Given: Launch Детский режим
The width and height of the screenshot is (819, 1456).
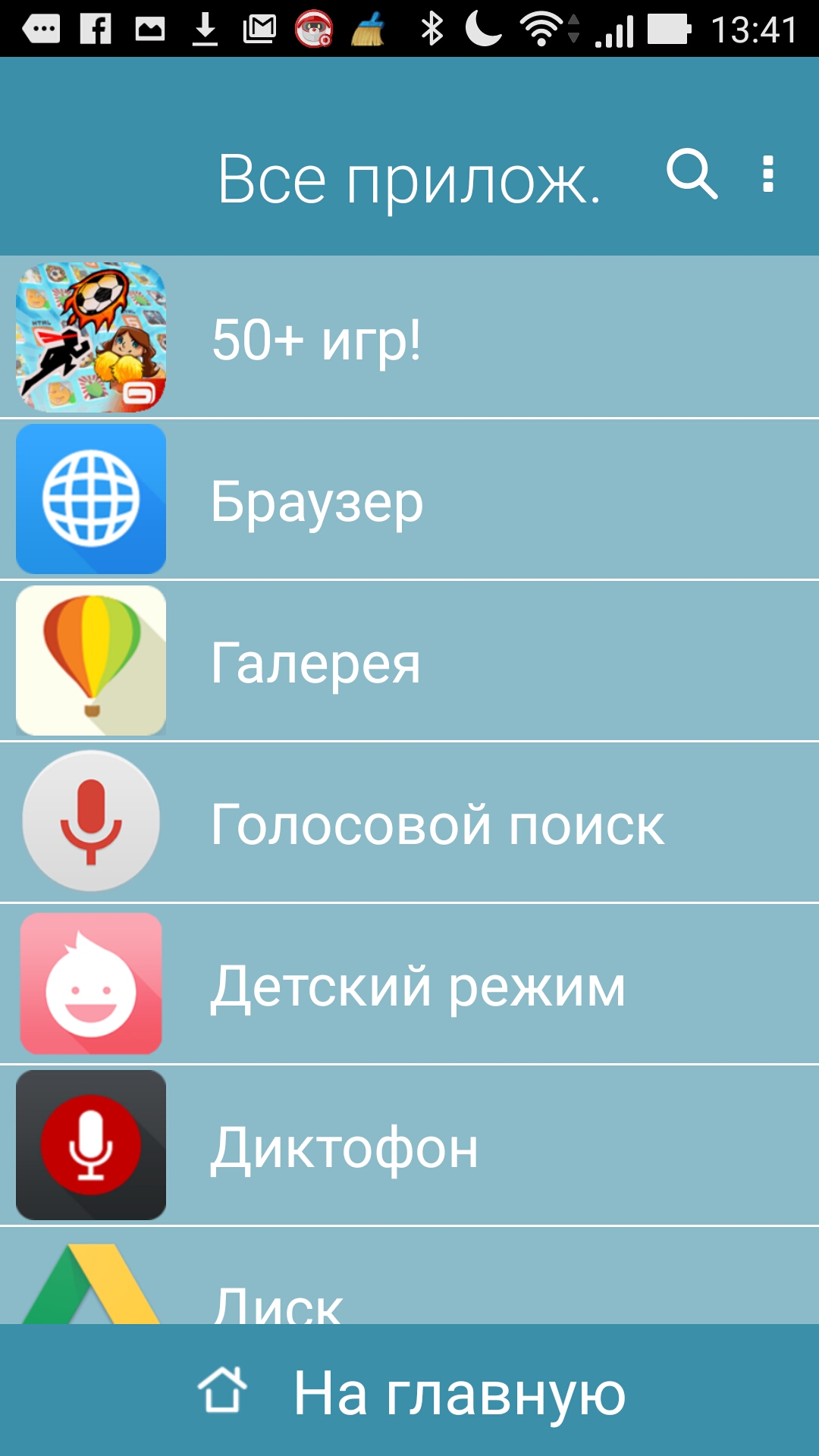Looking at the screenshot, I should tap(409, 985).
